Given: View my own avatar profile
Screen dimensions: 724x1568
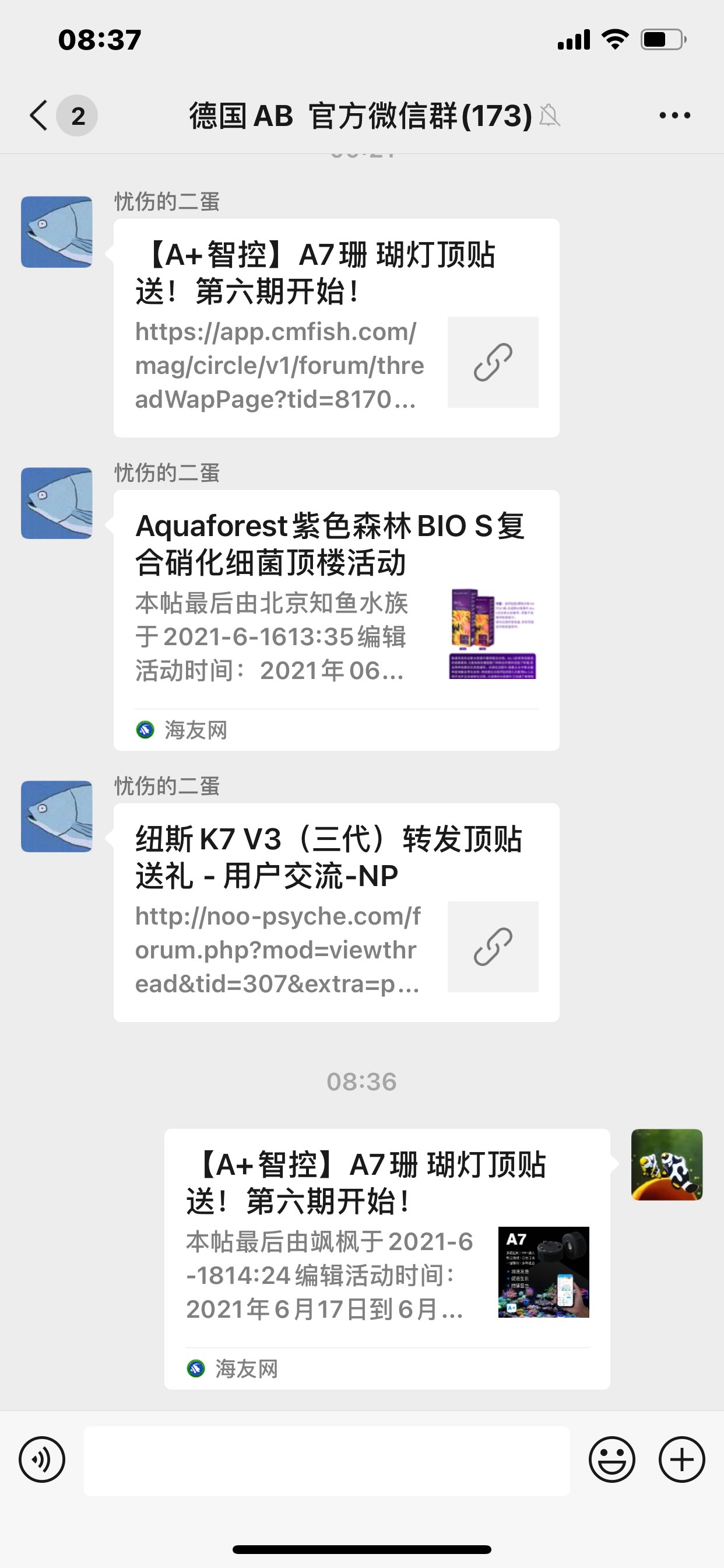Looking at the screenshot, I should click(x=667, y=1164).
